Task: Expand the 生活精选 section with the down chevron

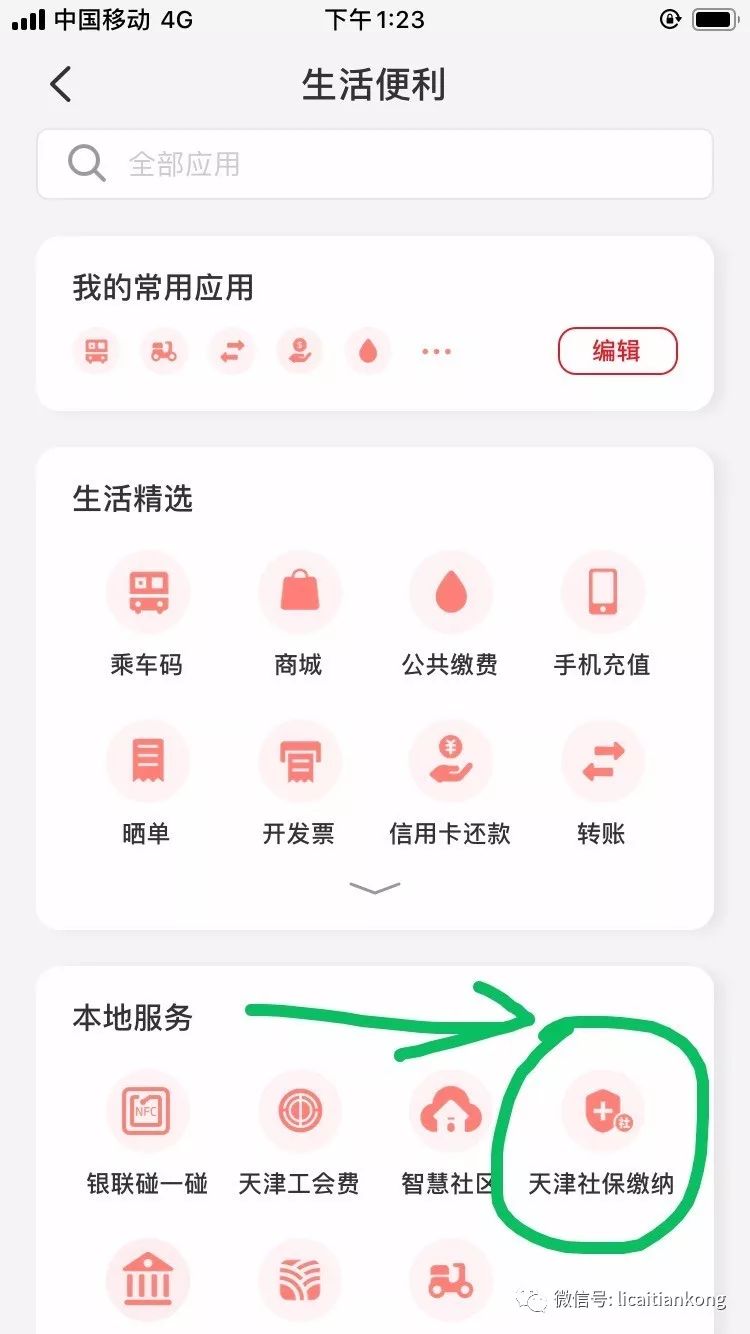Action: pyautogui.click(x=375, y=887)
